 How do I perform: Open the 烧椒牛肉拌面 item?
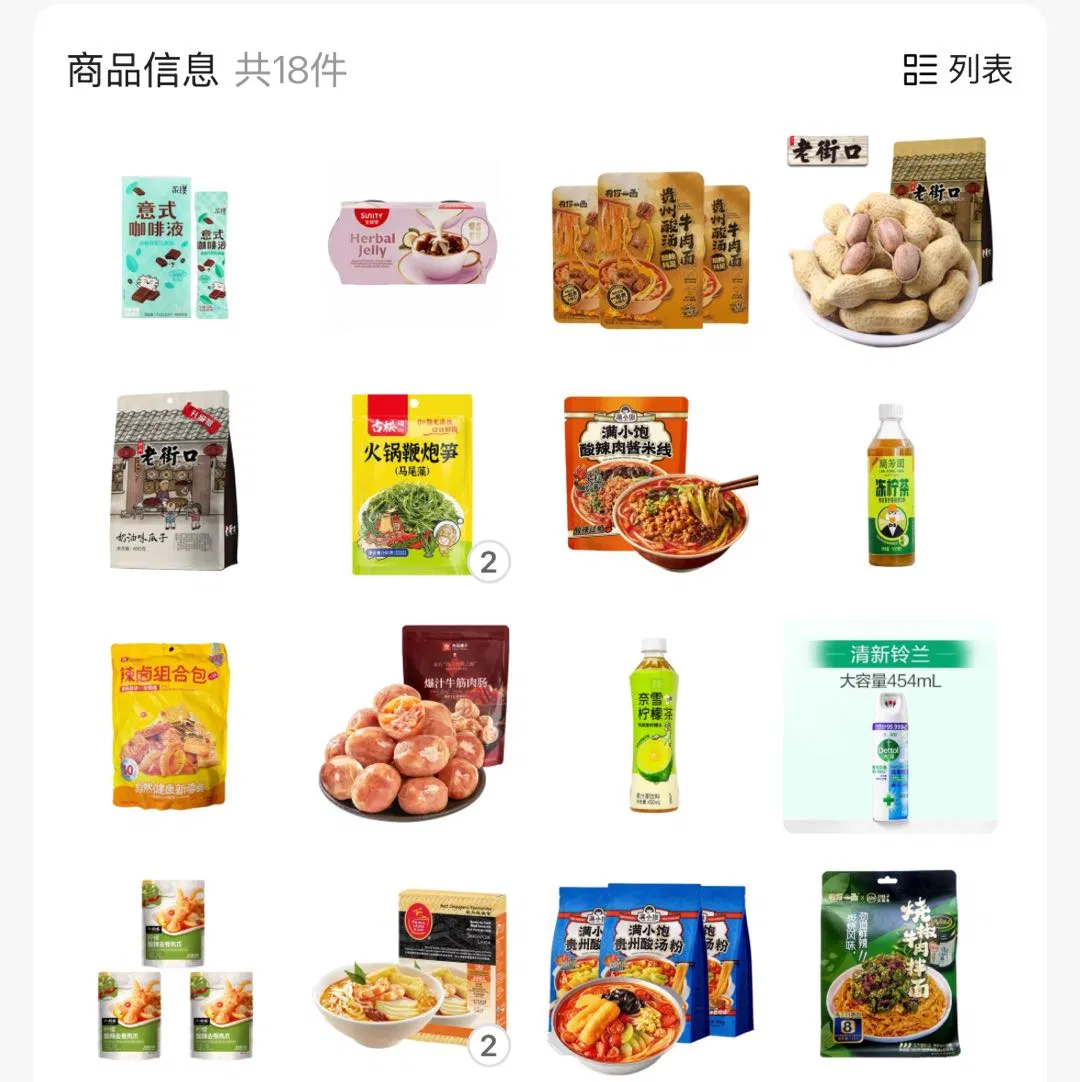[889, 963]
